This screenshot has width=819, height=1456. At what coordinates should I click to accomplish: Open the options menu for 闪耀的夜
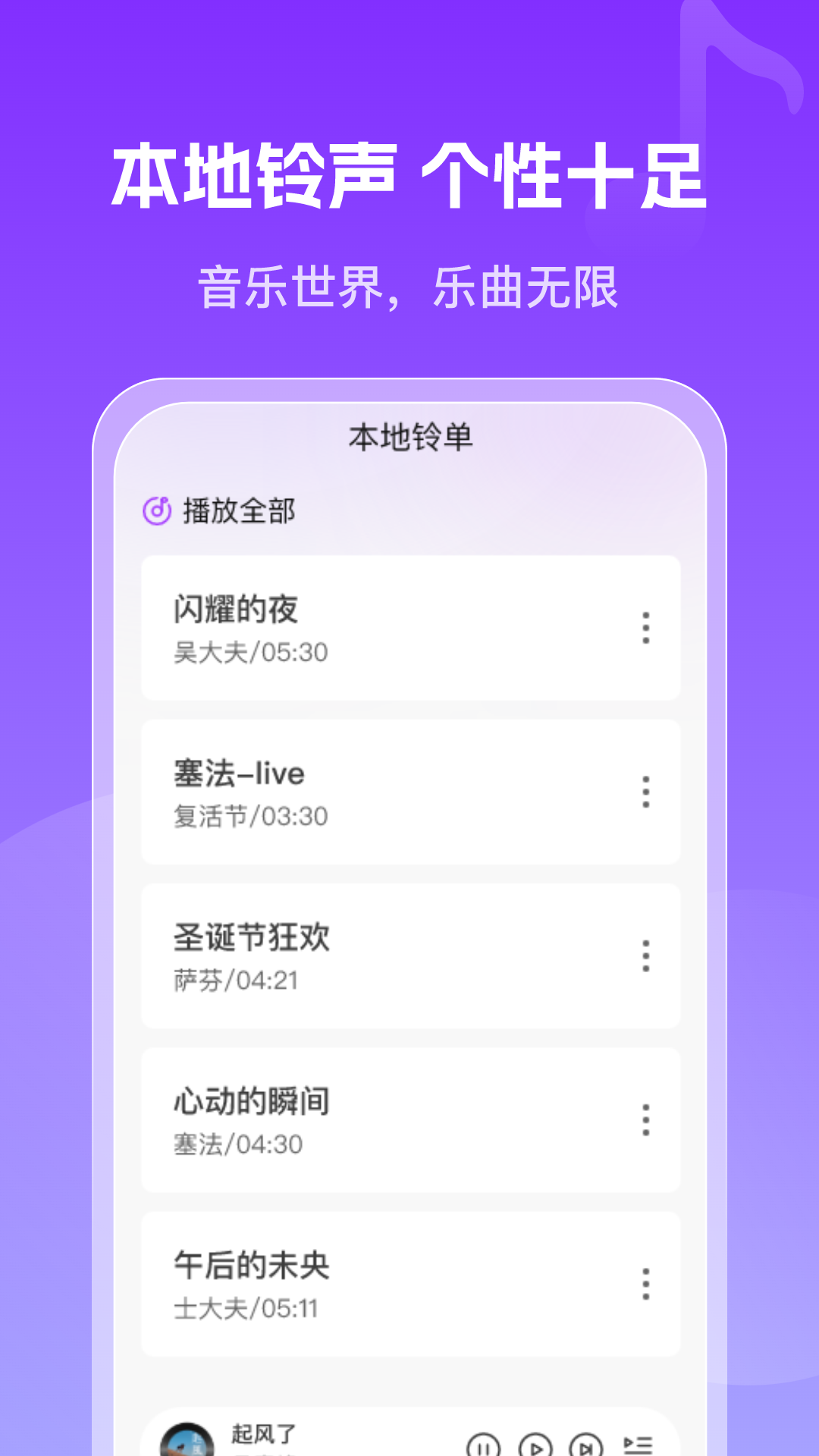click(645, 627)
